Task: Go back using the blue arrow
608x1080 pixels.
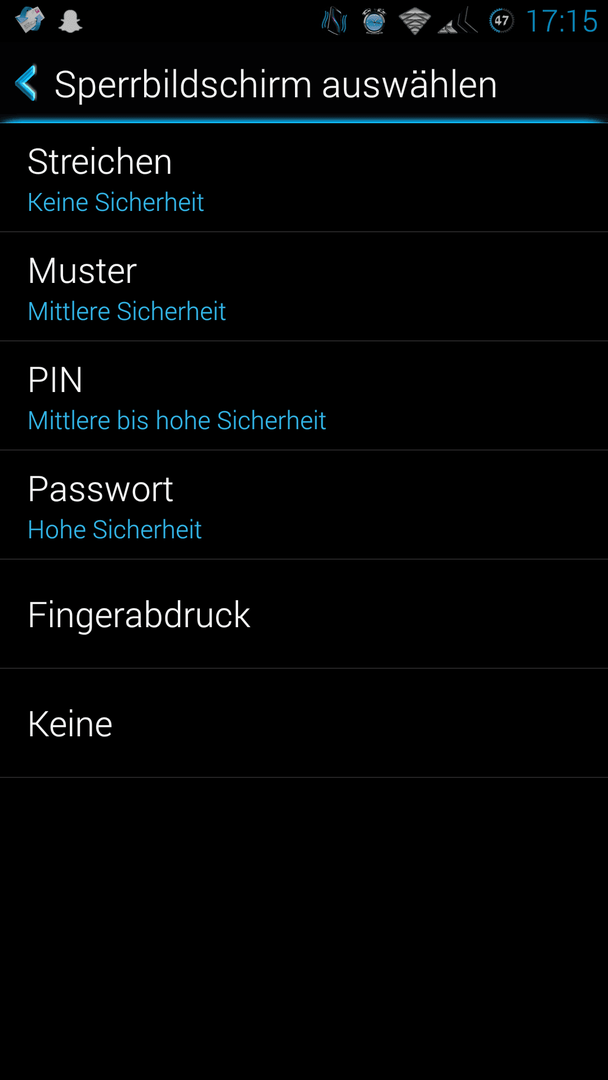Action: 26,83
